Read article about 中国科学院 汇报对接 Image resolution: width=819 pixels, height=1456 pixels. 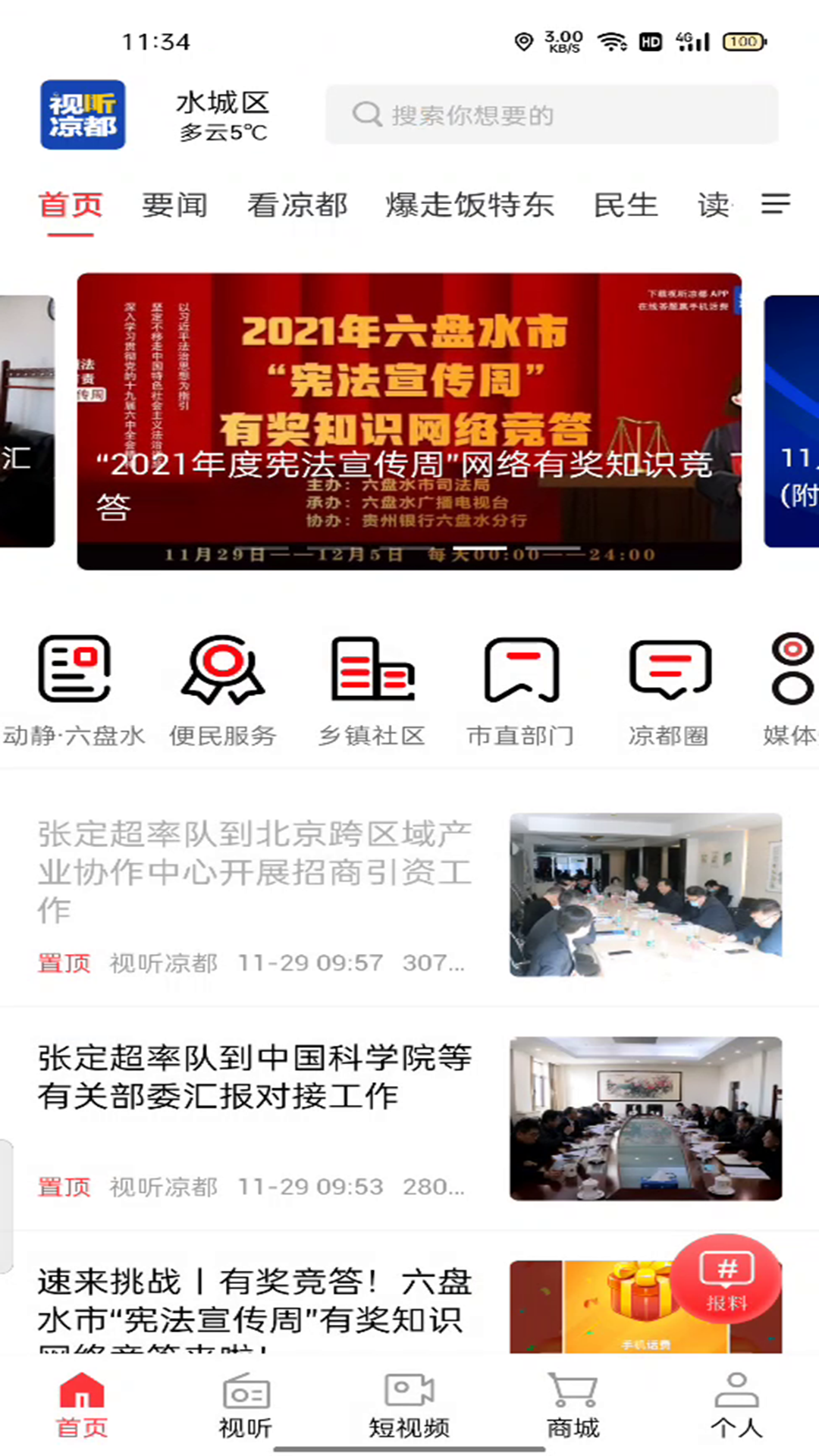tap(255, 1077)
